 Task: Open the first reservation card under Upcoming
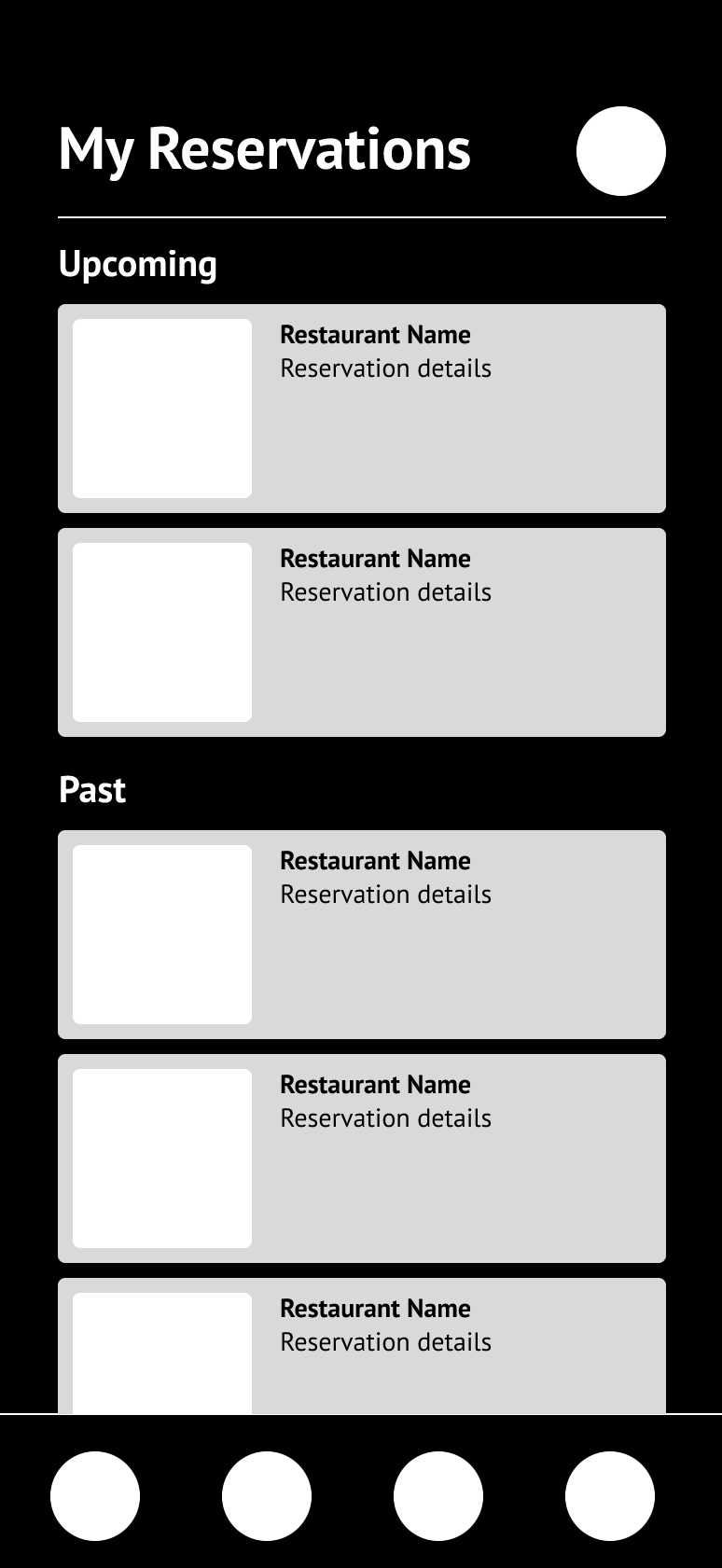pos(362,409)
